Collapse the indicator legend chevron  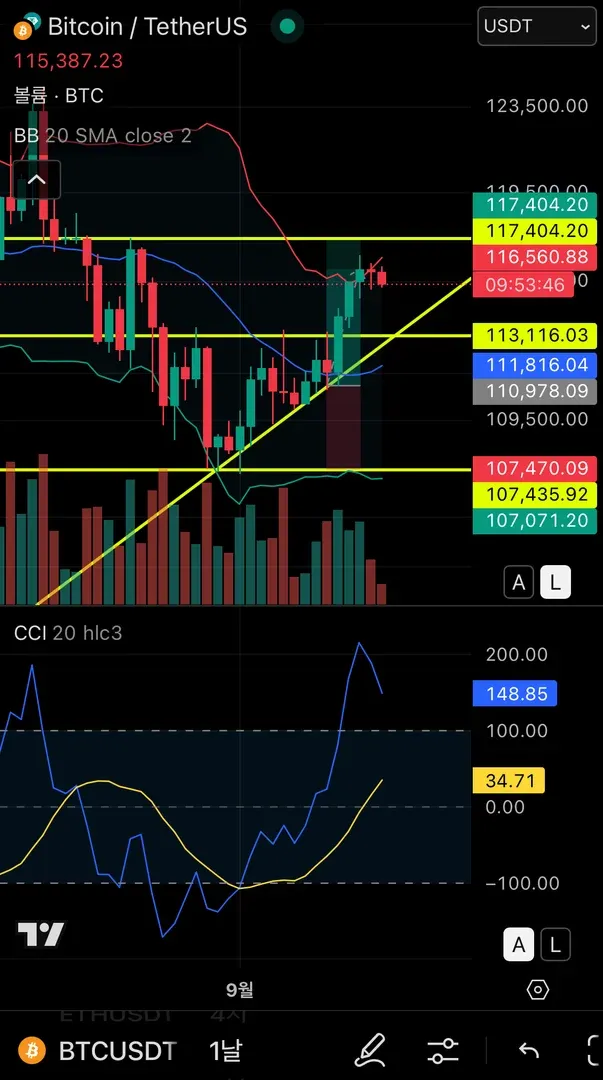[36, 180]
